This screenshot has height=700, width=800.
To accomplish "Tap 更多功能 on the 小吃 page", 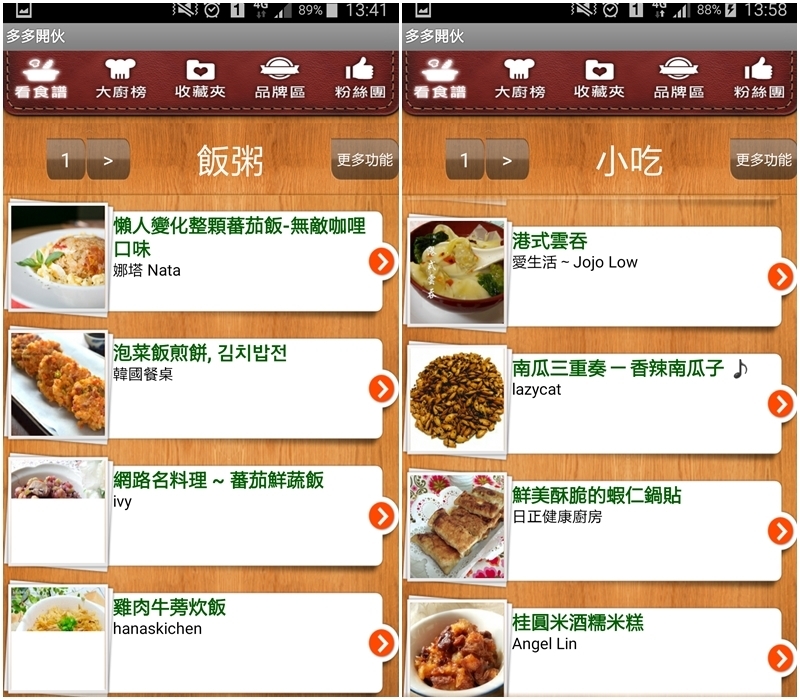I will 763,159.
